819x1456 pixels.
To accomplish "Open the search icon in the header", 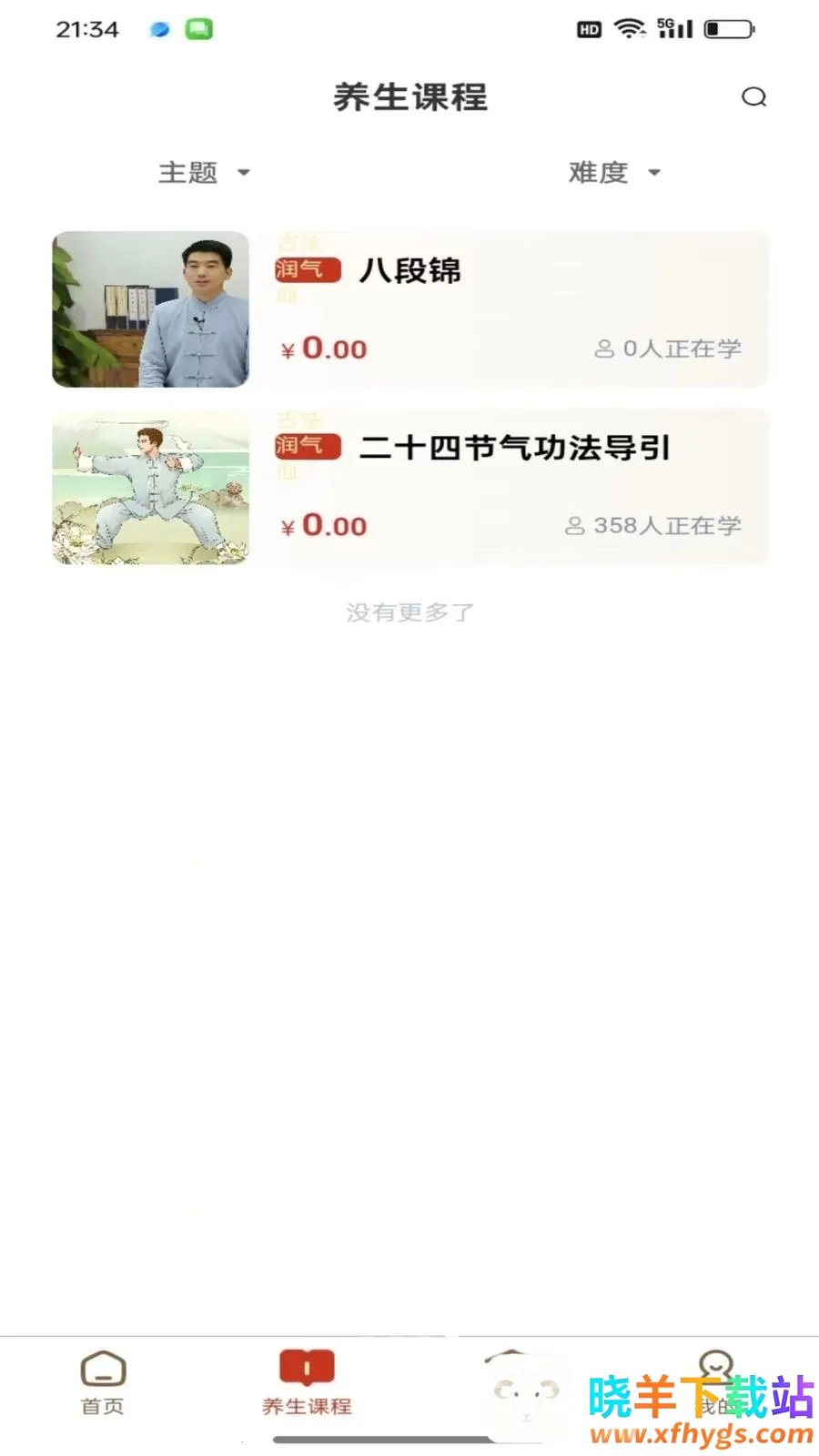I will pyautogui.click(x=753, y=96).
